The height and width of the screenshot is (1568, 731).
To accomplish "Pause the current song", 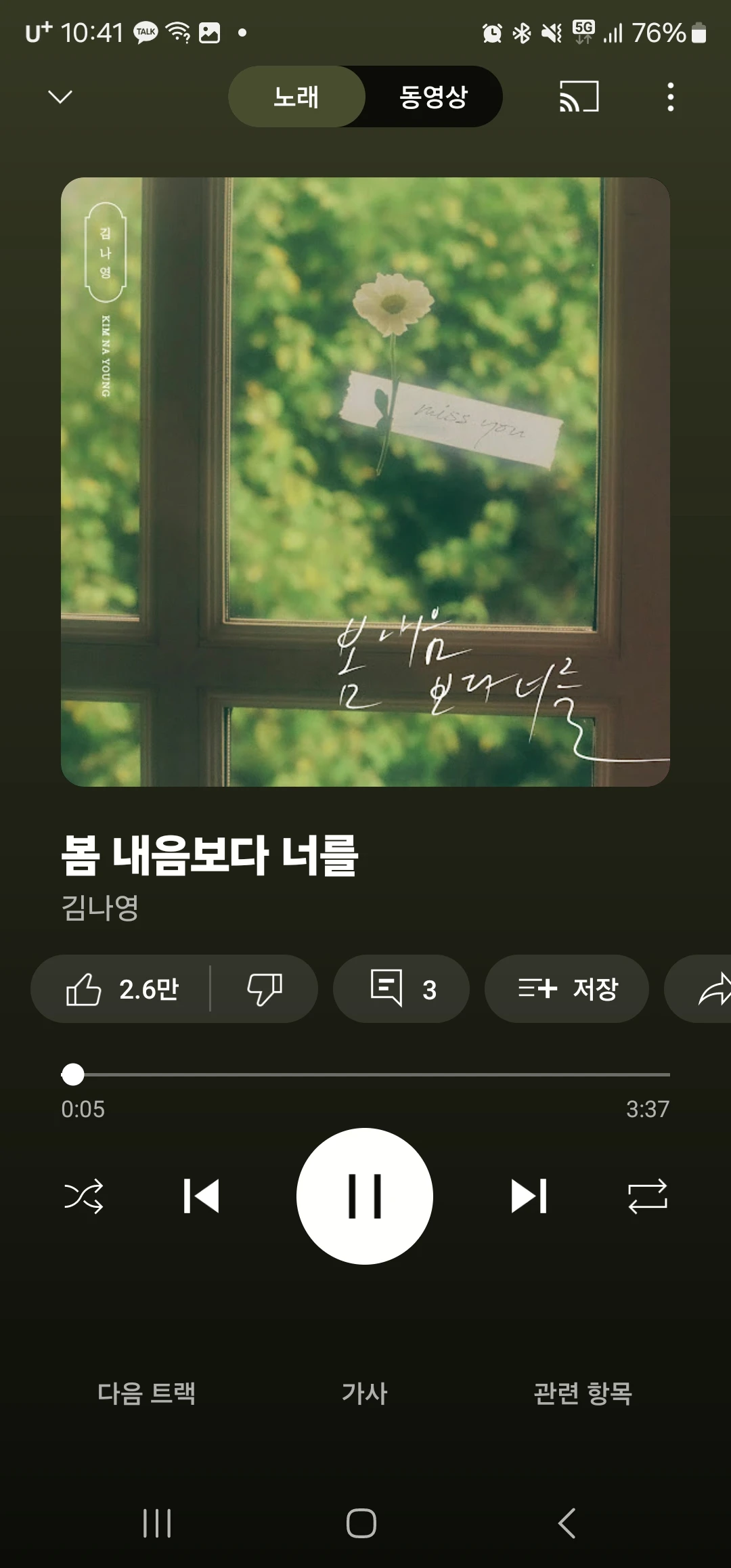I will point(365,1196).
